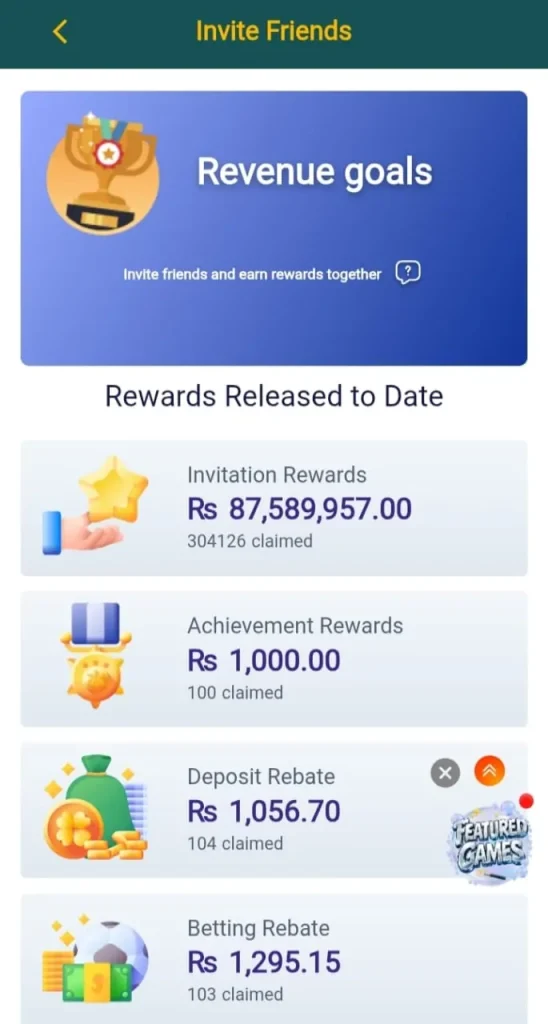The width and height of the screenshot is (548, 1024).
Task: Dismiss the floating Featured Games widget
Action: coord(445,773)
